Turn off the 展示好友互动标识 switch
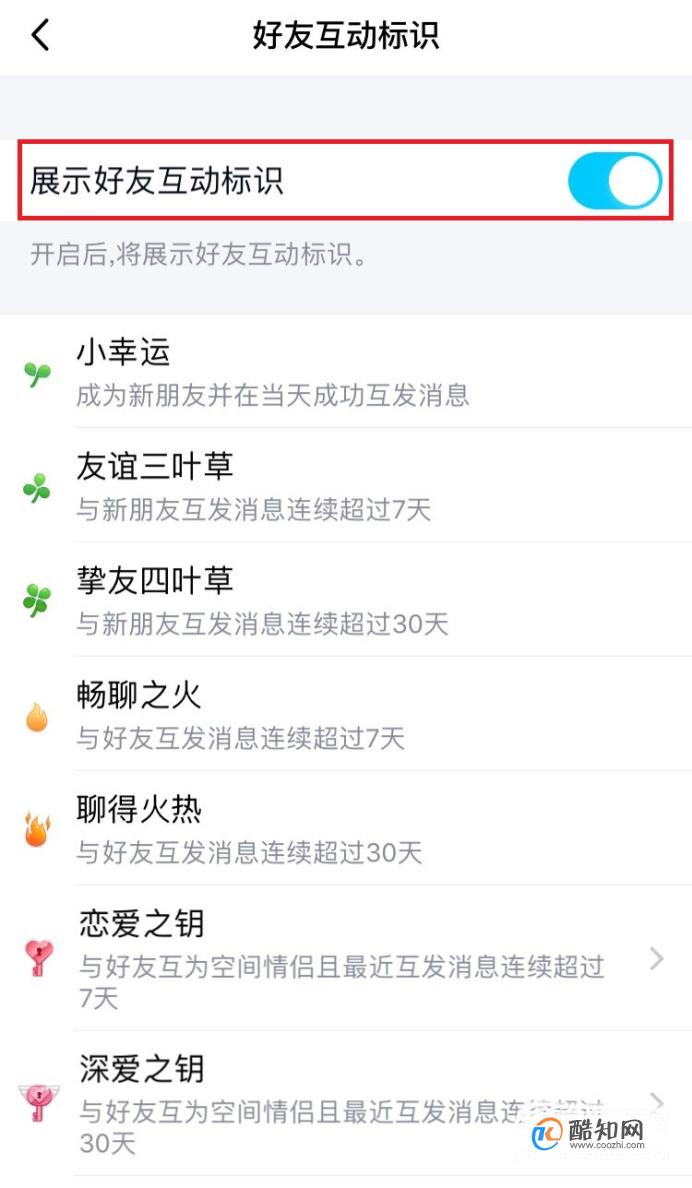 point(615,181)
